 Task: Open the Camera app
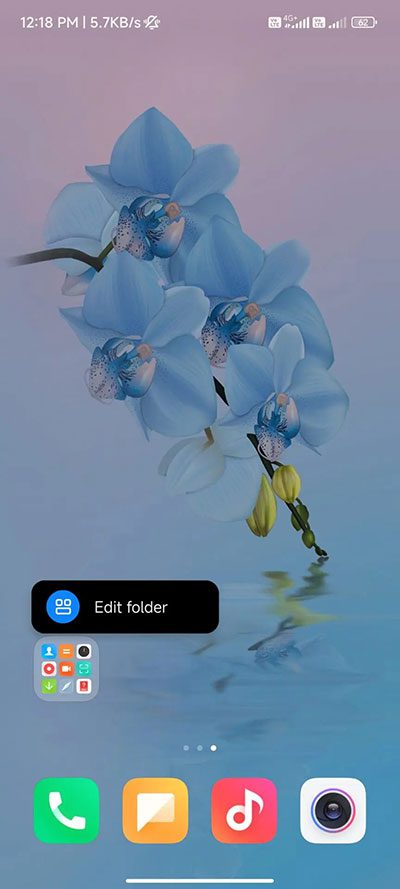coord(333,810)
